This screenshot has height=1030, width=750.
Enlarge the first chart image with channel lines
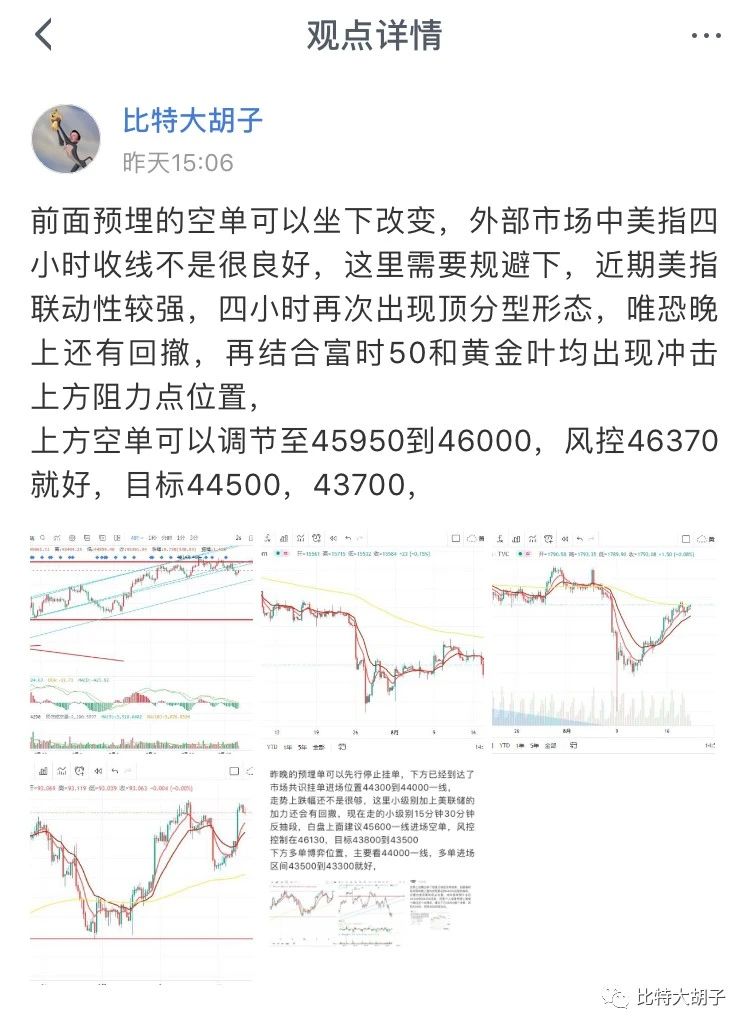point(141,637)
